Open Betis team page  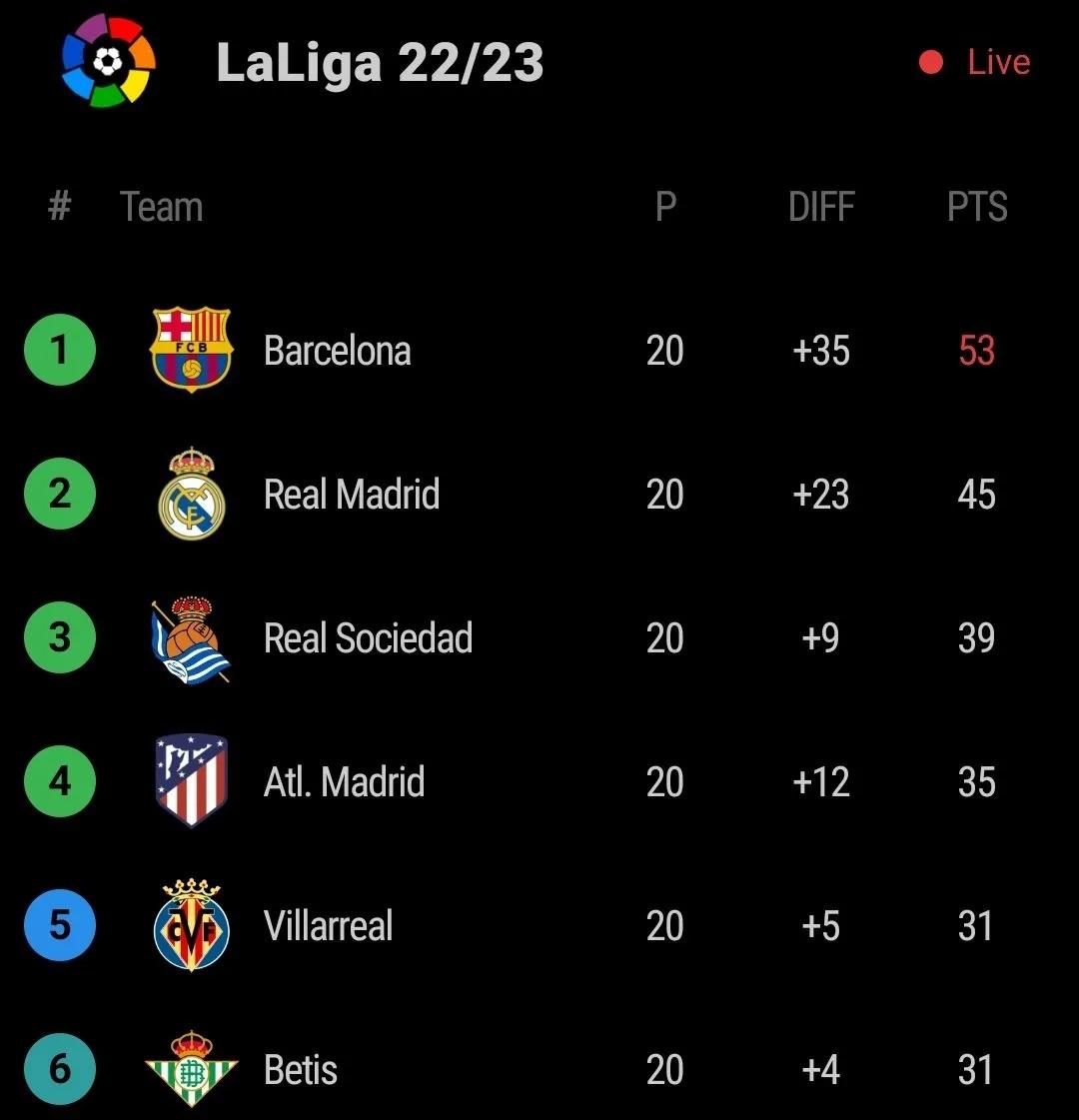(300, 1070)
